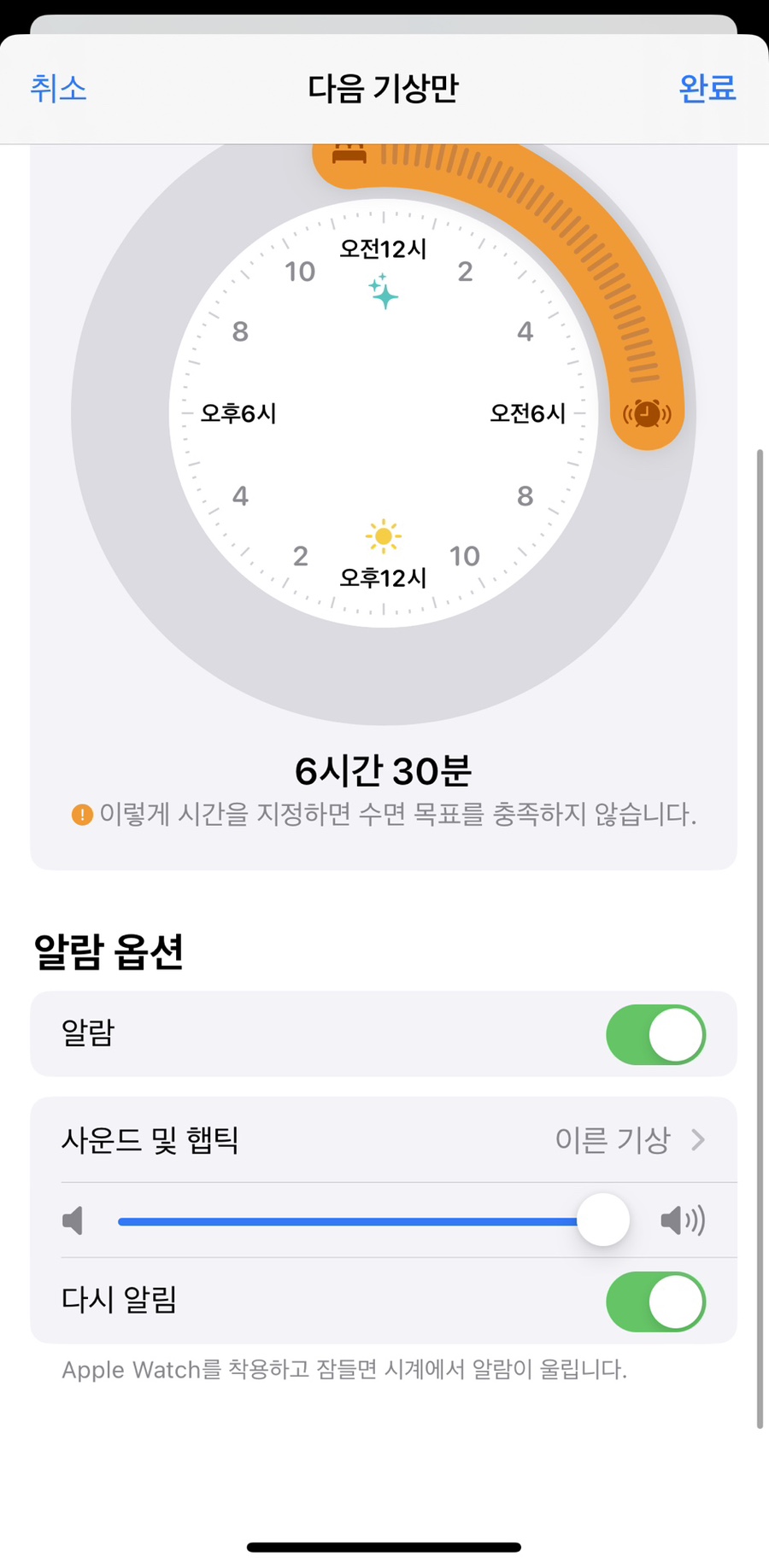
Task: Open 사운드 및 햅틱 settings
Action: (x=383, y=1139)
